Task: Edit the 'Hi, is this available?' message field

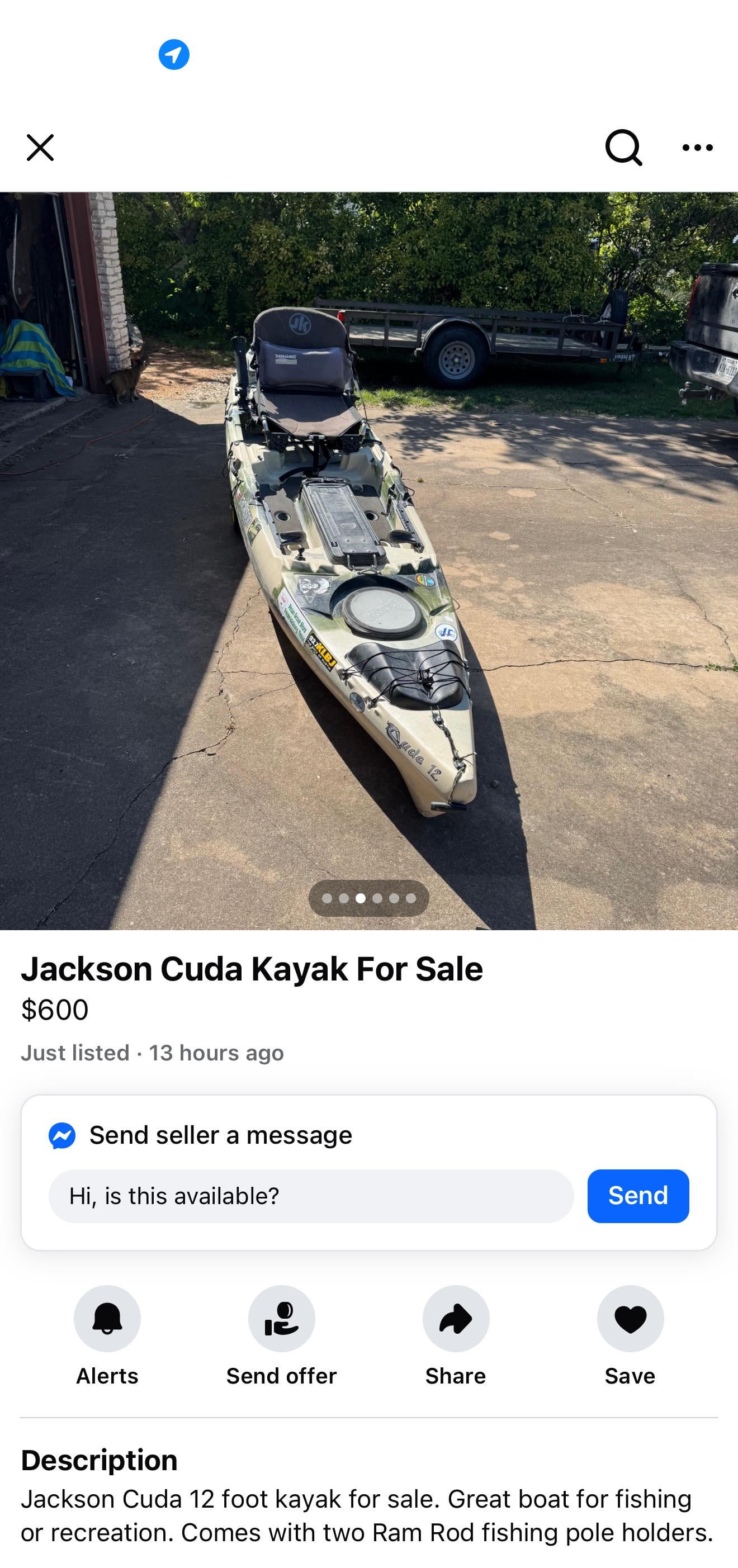Action: pos(310,1196)
